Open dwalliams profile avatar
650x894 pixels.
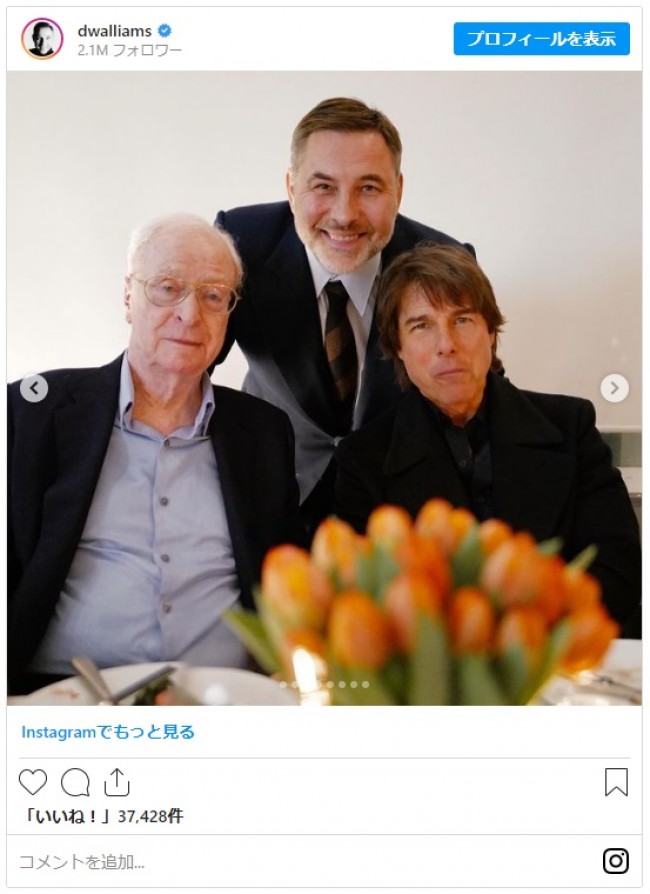pyautogui.click(x=42, y=39)
